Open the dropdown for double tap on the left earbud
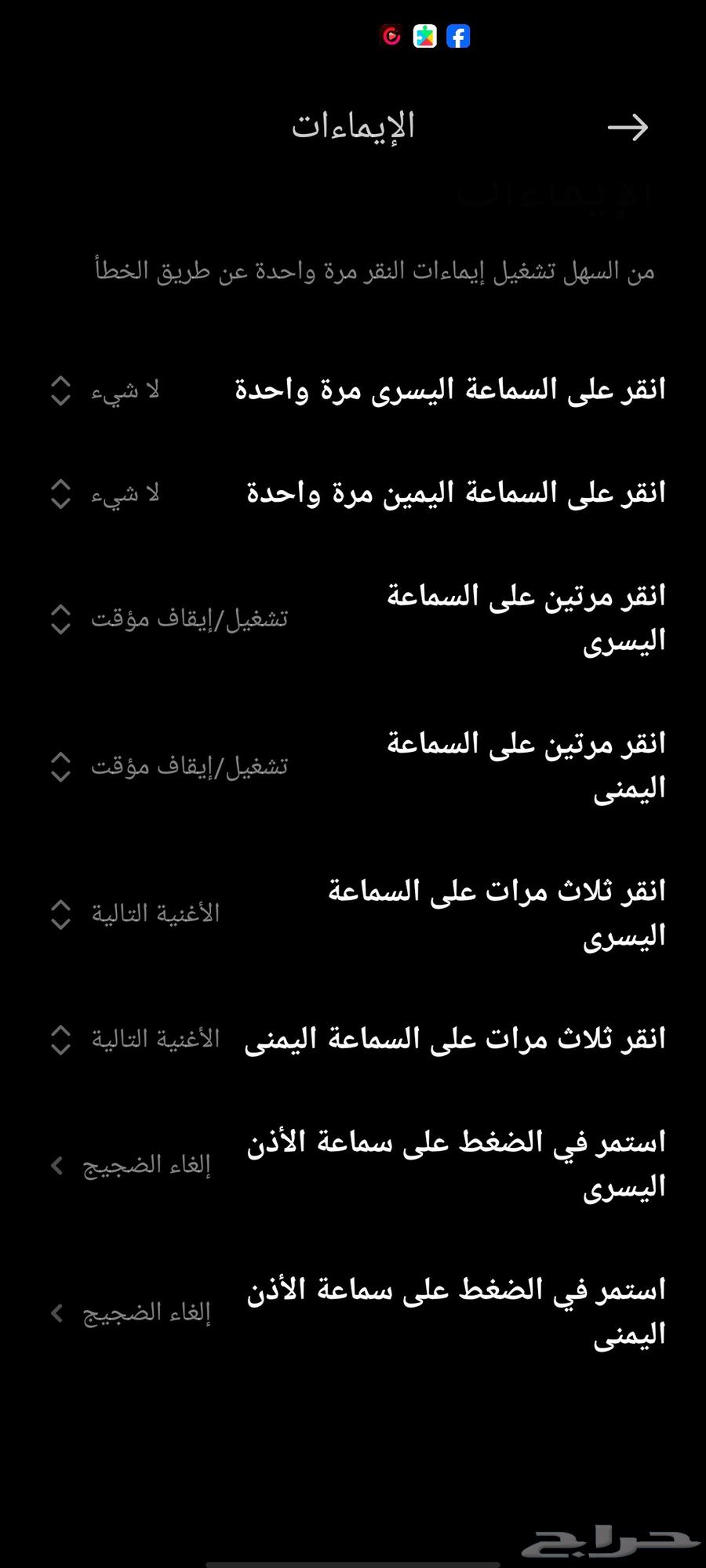 click(x=169, y=619)
